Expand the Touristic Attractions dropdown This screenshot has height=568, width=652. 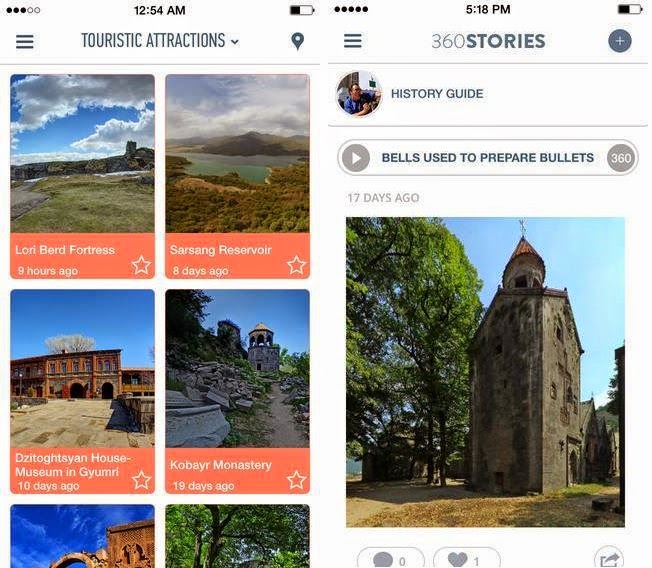click(x=160, y=41)
